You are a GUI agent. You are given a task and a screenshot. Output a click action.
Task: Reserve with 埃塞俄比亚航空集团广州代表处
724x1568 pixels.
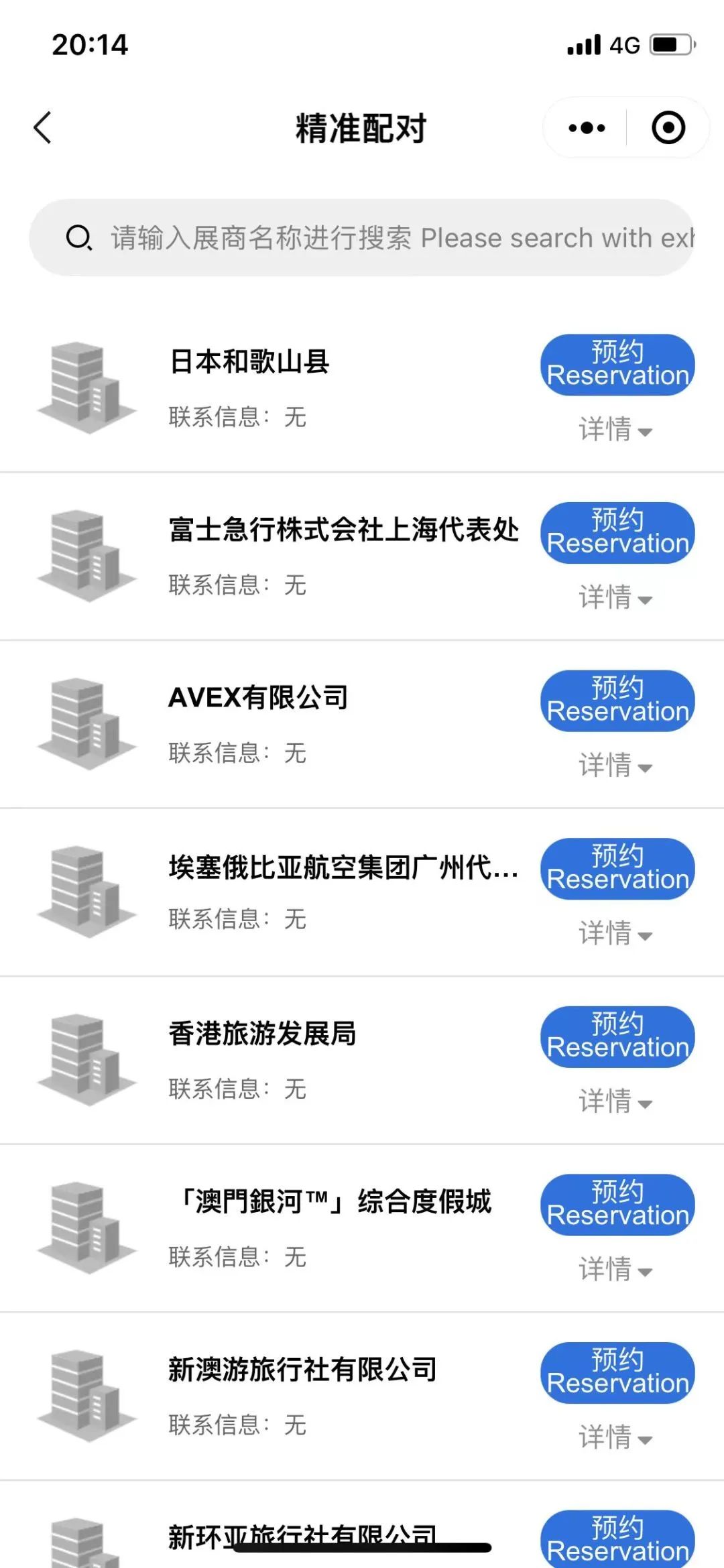(x=617, y=869)
